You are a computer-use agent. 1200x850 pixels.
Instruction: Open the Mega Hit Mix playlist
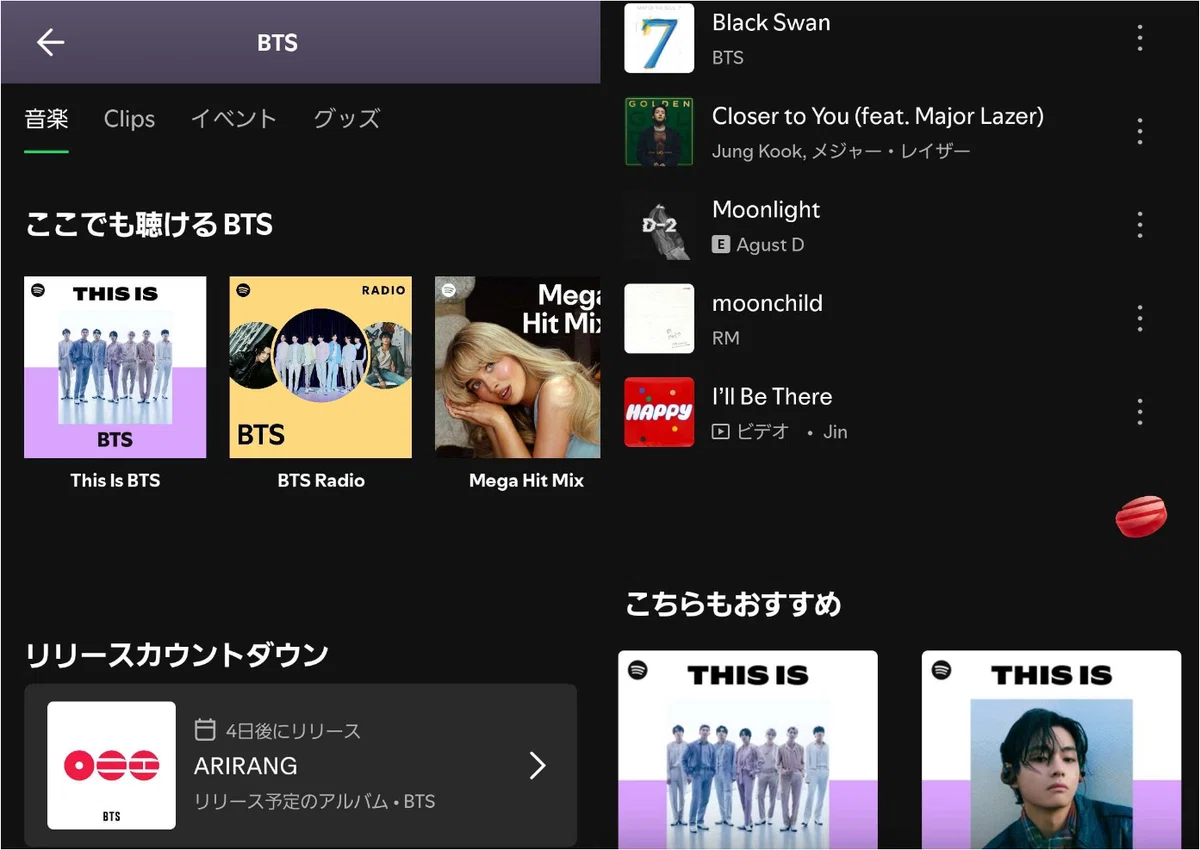pos(517,383)
